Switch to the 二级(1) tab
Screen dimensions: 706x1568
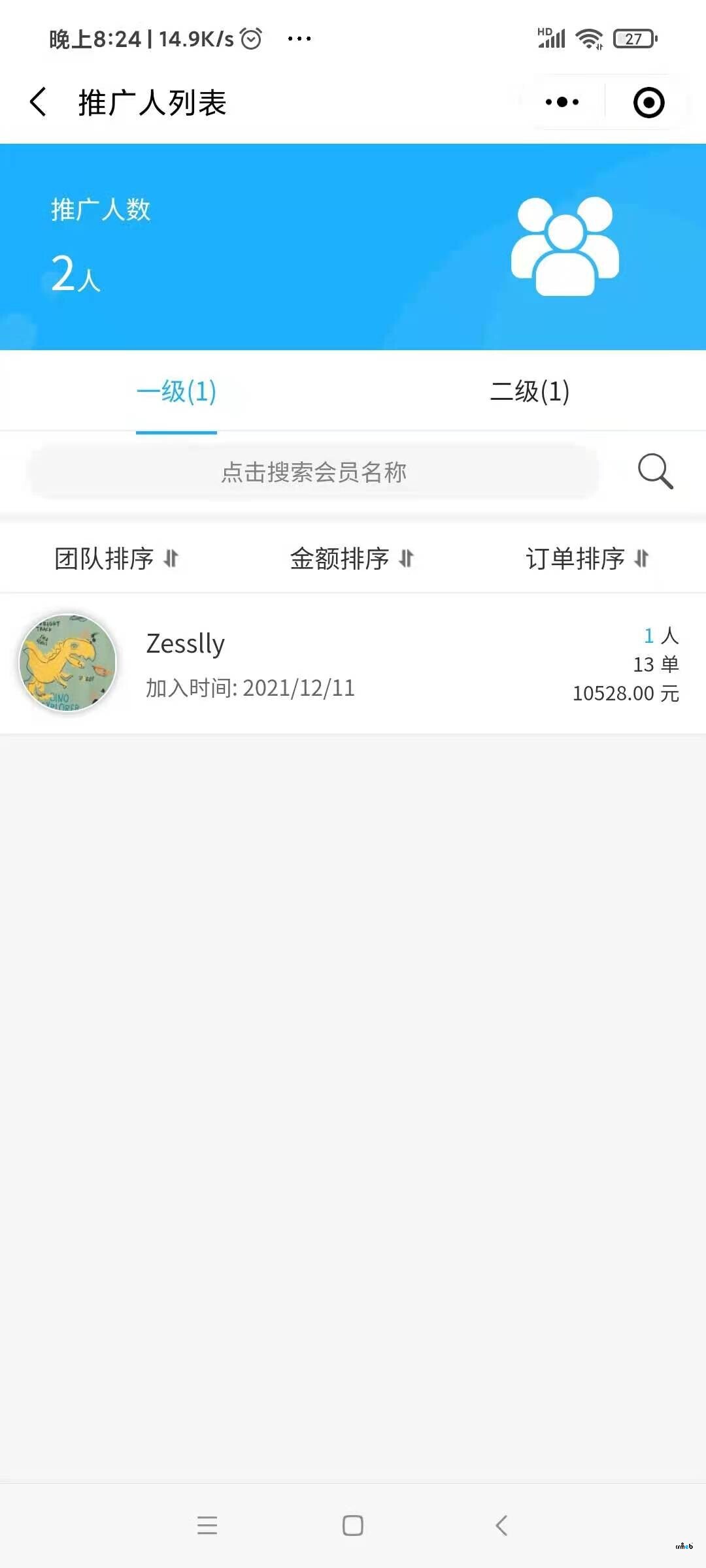point(529,391)
